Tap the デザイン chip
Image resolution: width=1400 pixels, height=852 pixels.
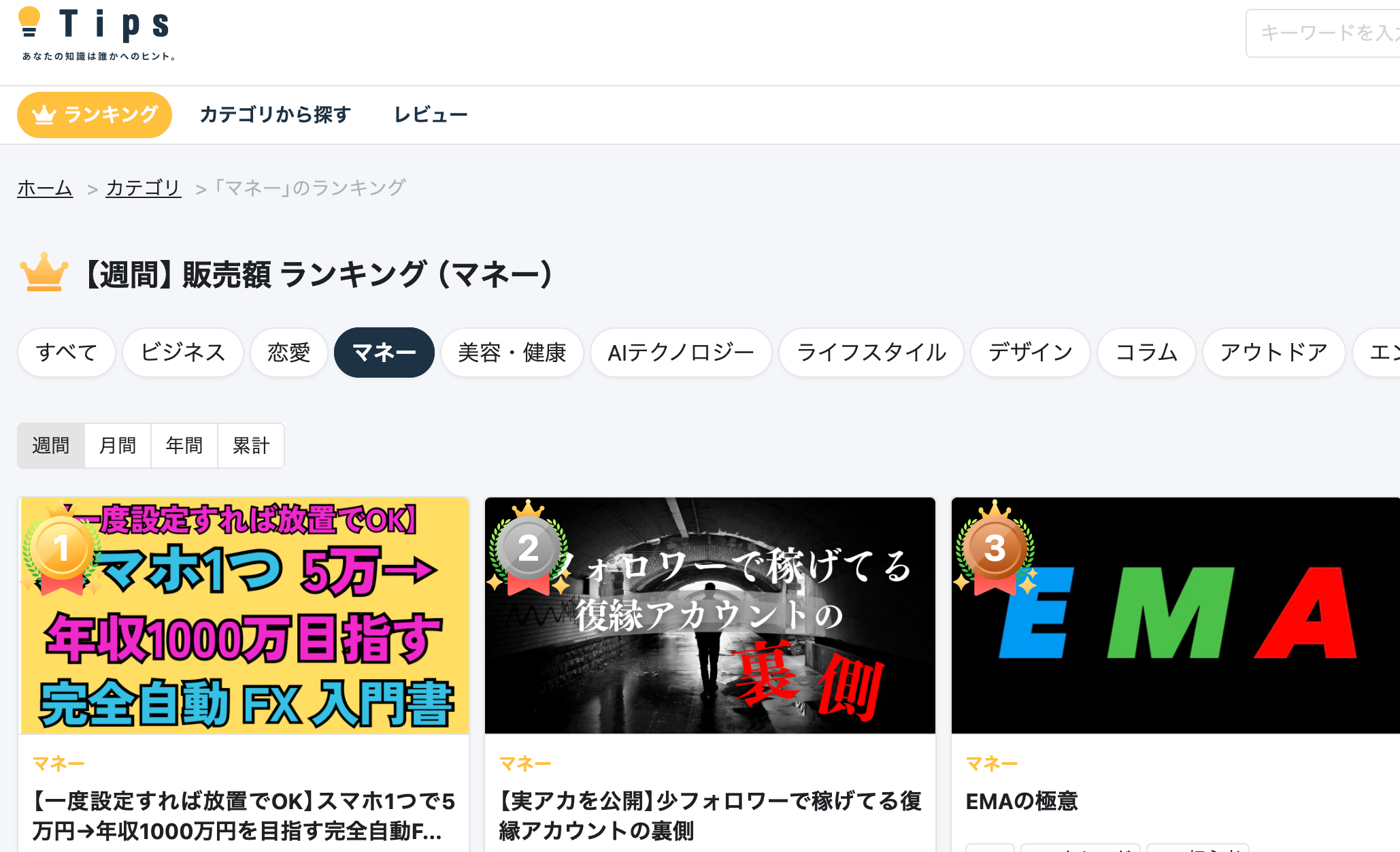(1031, 353)
